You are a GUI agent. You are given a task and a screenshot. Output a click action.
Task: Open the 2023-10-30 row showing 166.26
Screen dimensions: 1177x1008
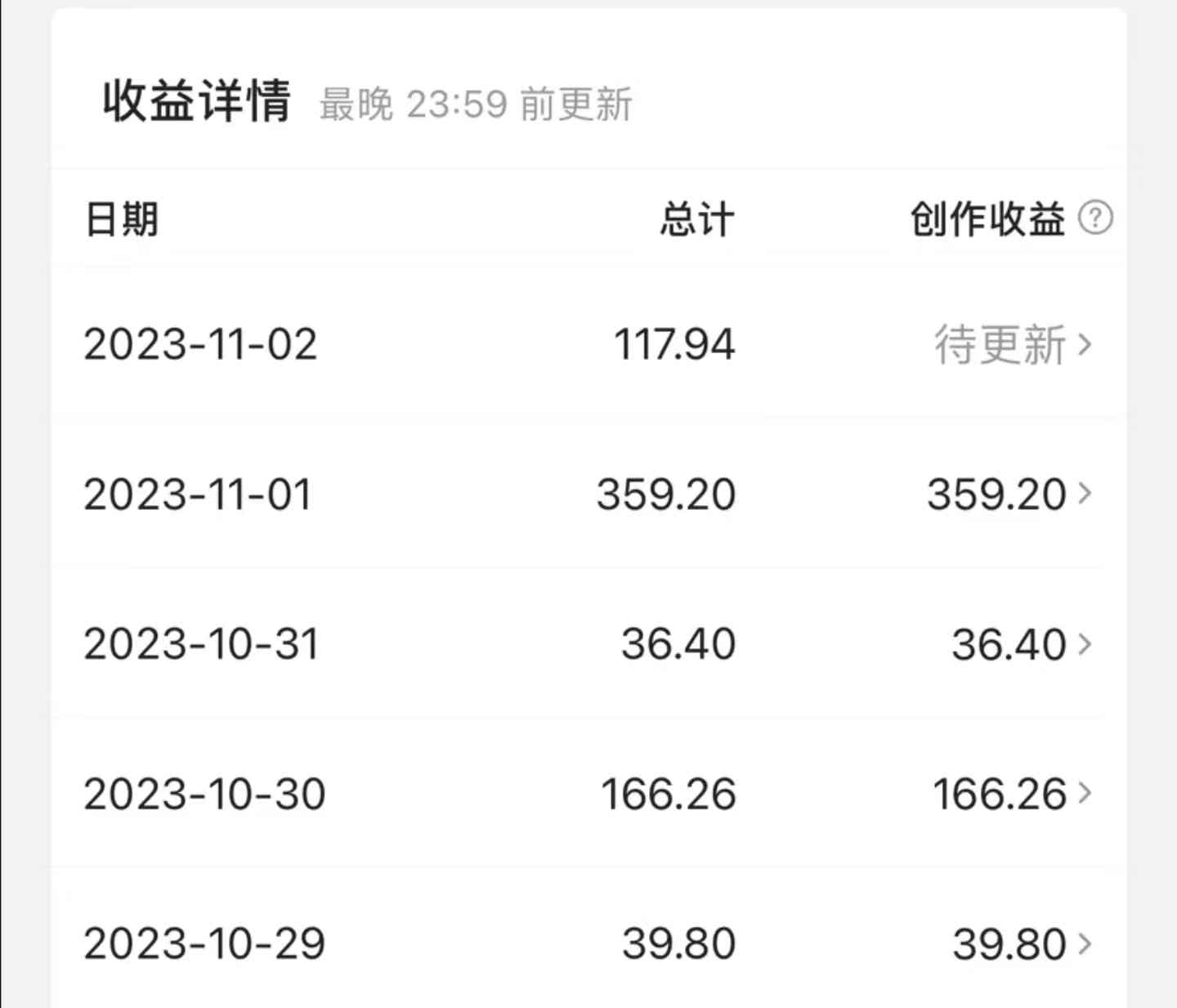pyautogui.click(x=1011, y=794)
